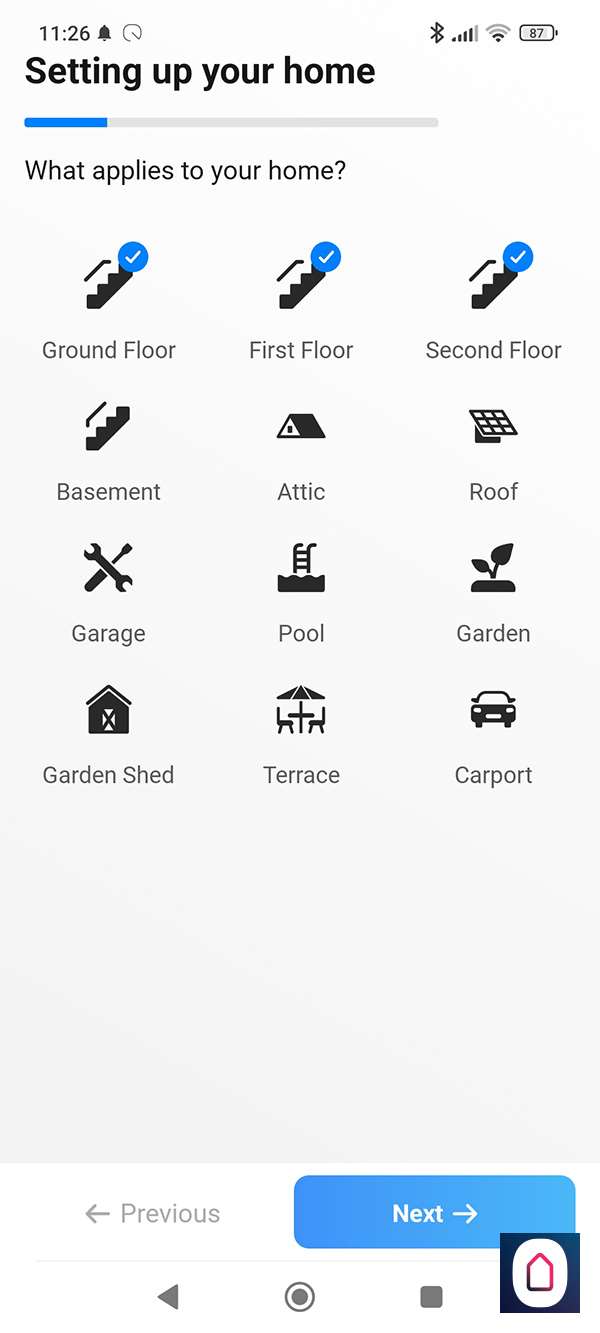Select the Garden option
600x1333 pixels.
[493, 589]
